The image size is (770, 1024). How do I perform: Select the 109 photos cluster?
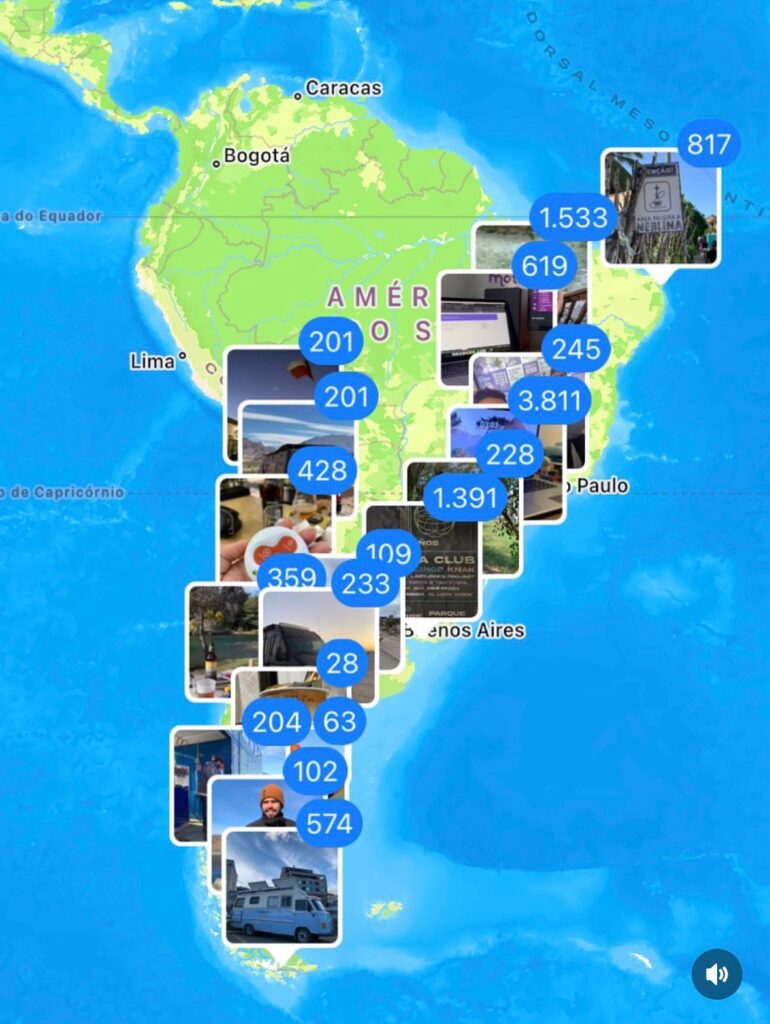[x=389, y=552]
